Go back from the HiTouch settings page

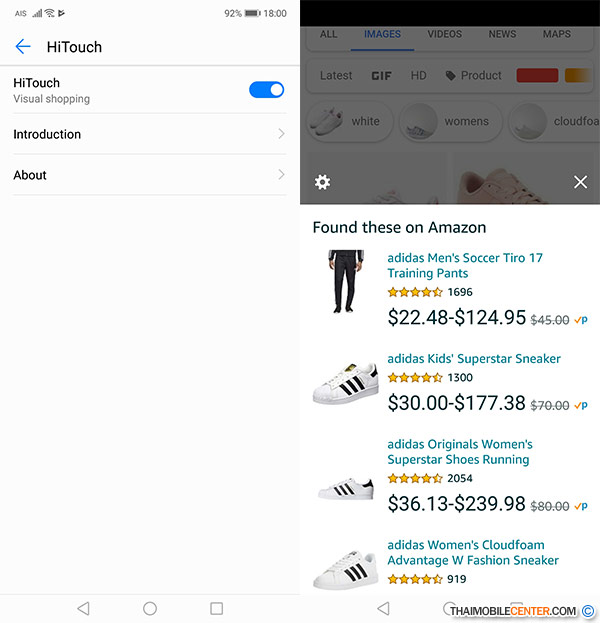(x=23, y=47)
